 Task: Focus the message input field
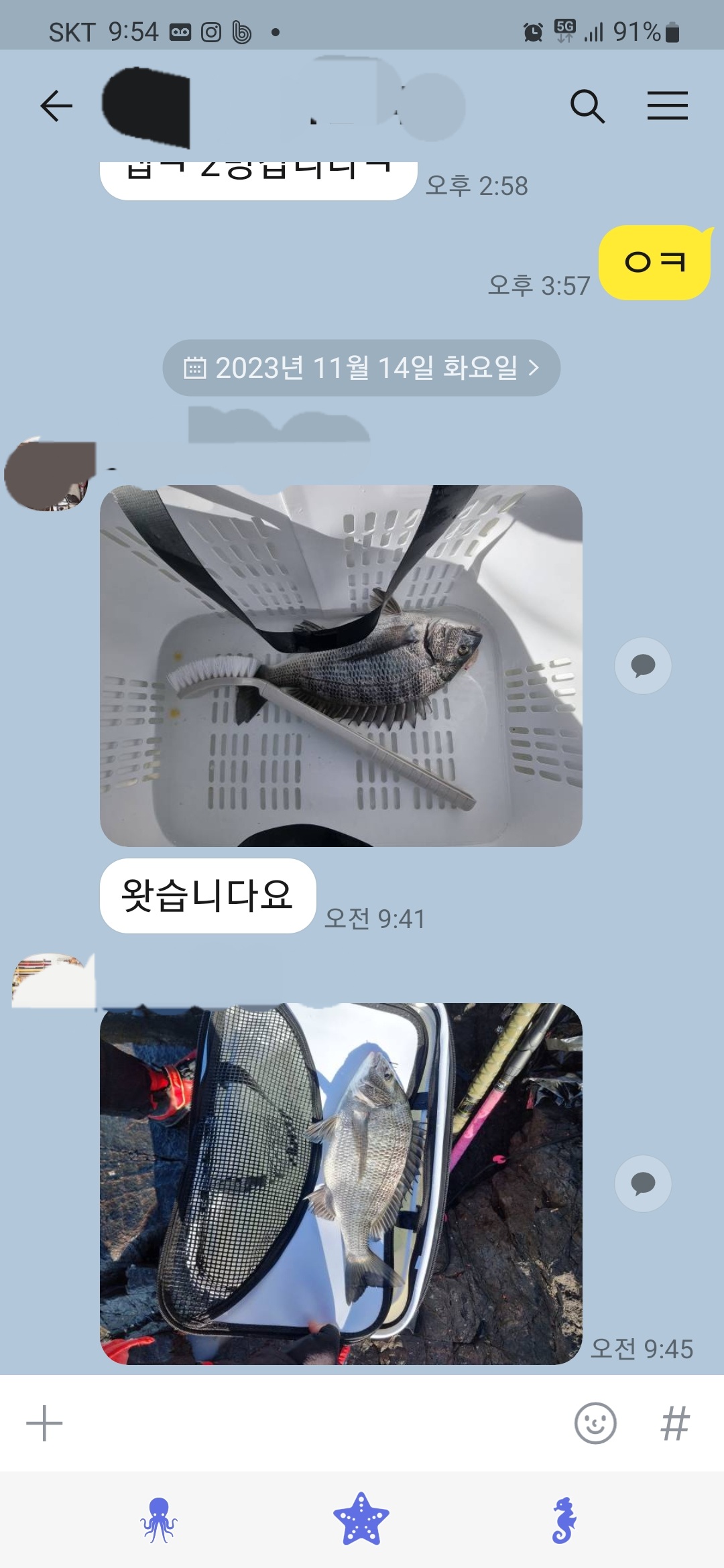[x=308, y=1423]
